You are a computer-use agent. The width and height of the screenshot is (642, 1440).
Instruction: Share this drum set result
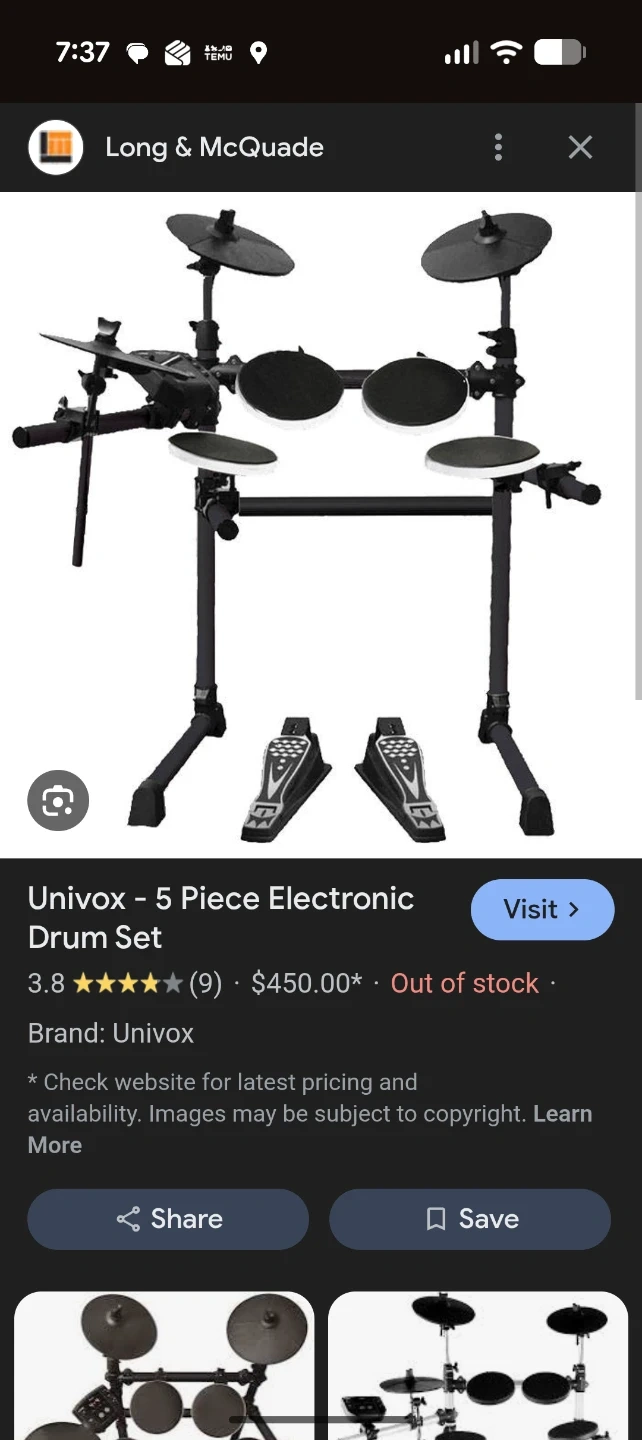pos(168,1219)
